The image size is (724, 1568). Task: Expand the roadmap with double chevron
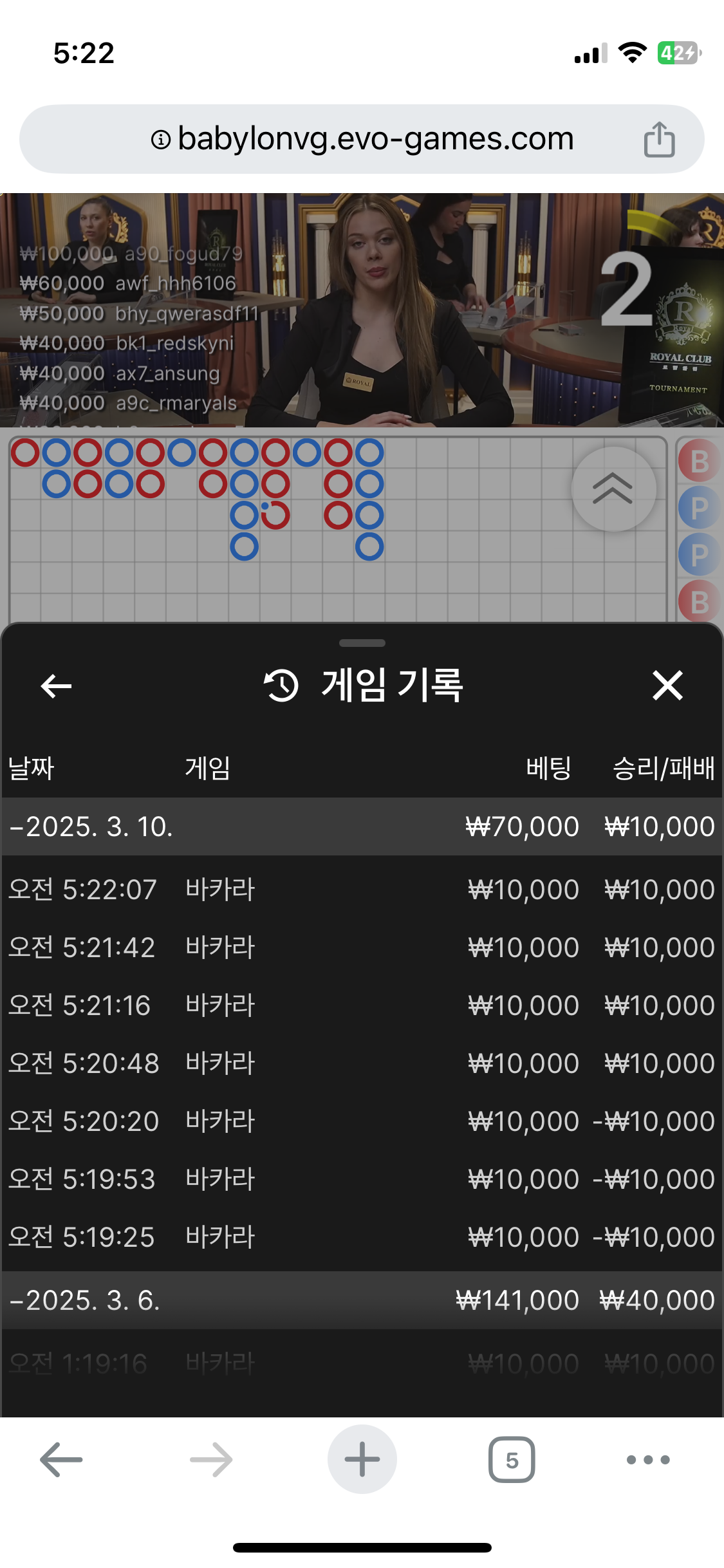tap(613, 489)
